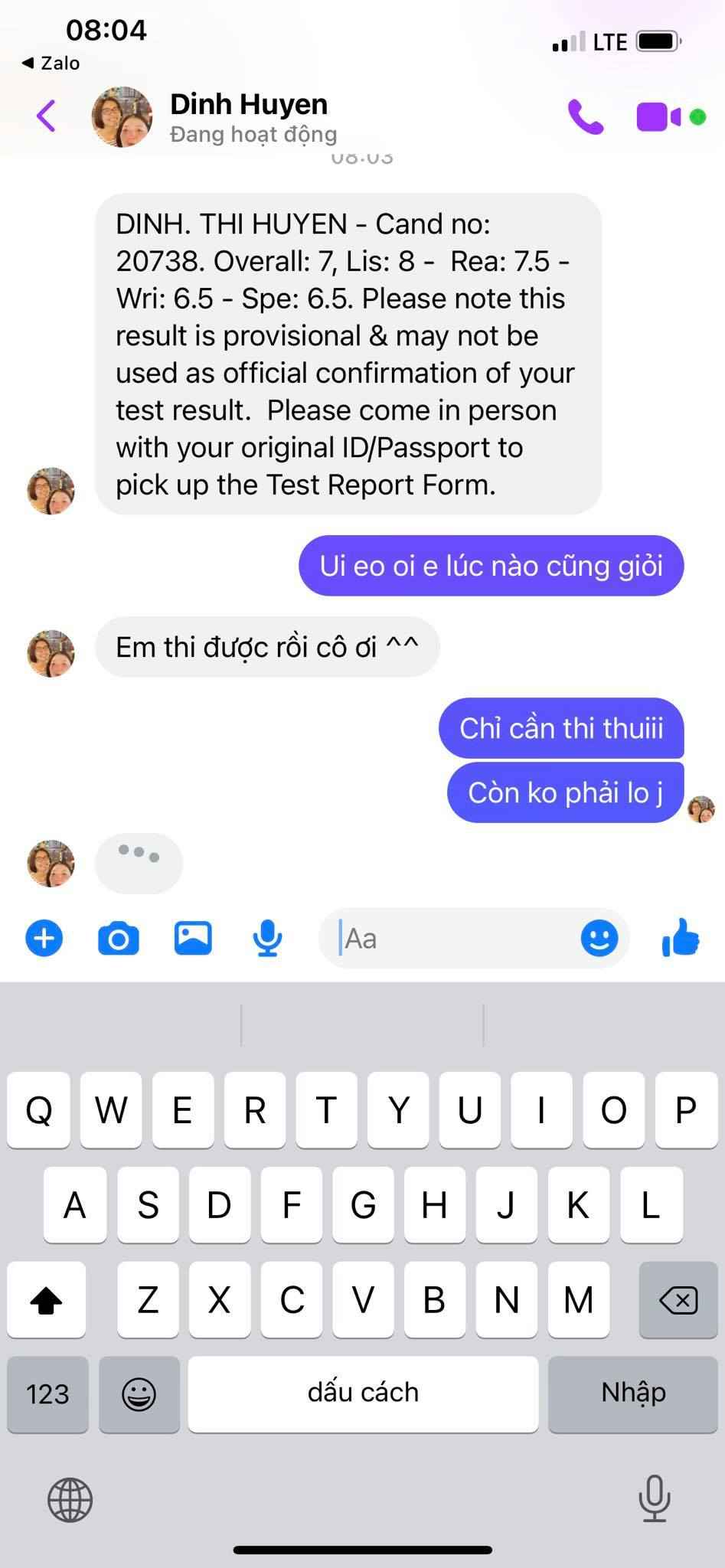Image resolution: width=725 pixels, height=1568 pixels.
Task: Start a voice call with Dinh Huyen
Action: pyautogui.click(x=586, y=117)
